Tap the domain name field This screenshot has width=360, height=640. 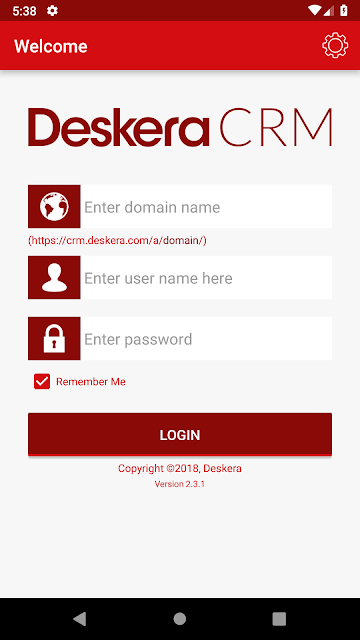click(x=206, y=207)
